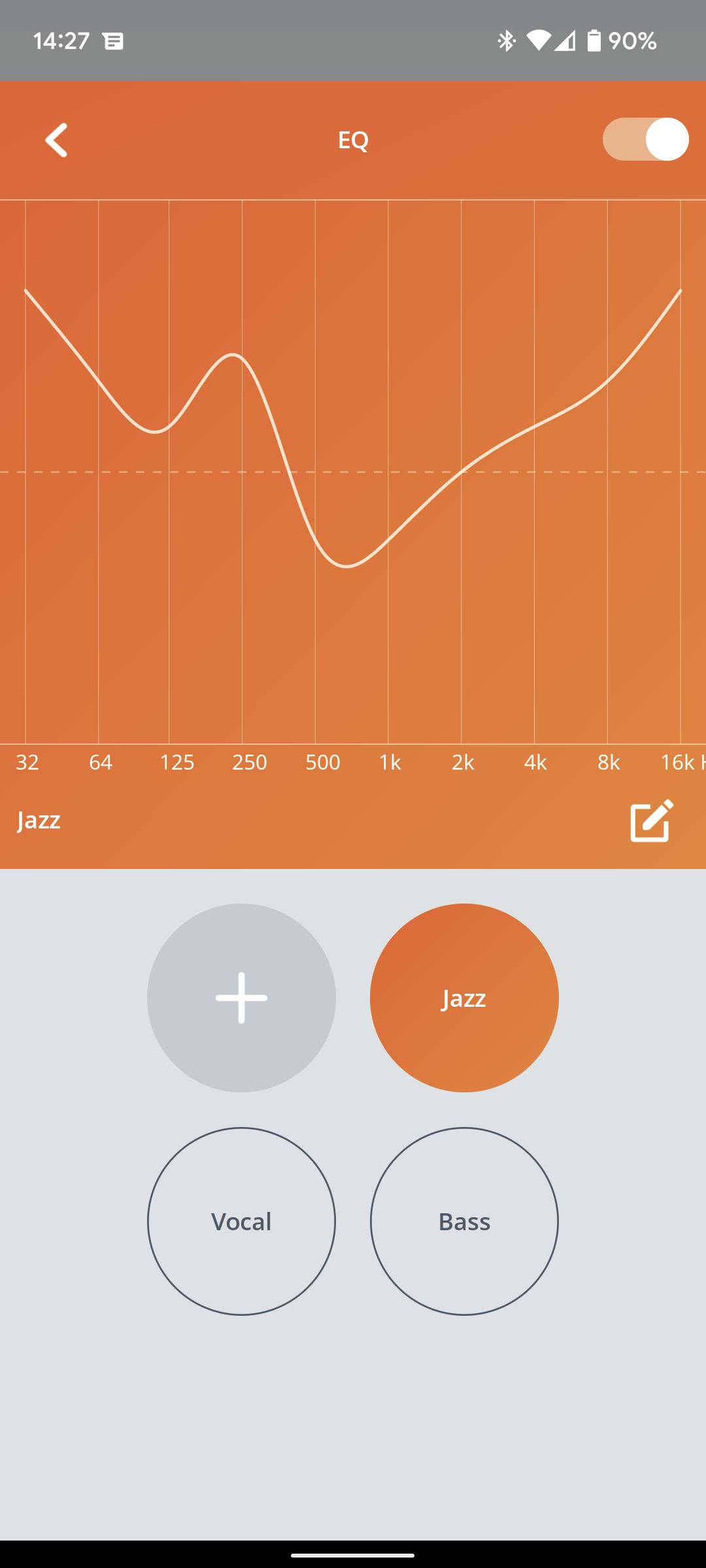Tap the EQ title at the top
The height and width of the screenshot is (1568, 706).
click(x=352, y=139)
